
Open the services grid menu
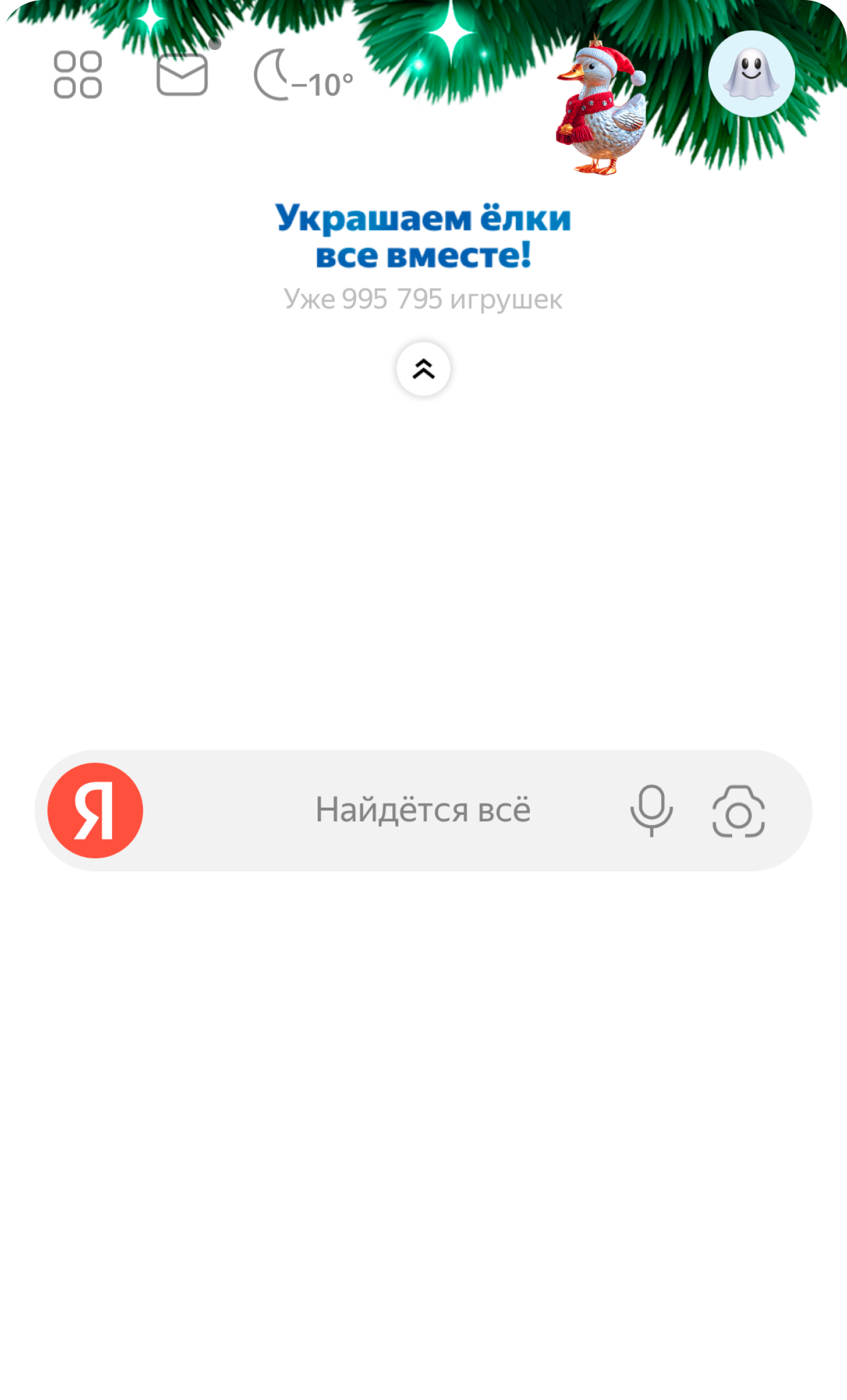click(x=78, y=75)
